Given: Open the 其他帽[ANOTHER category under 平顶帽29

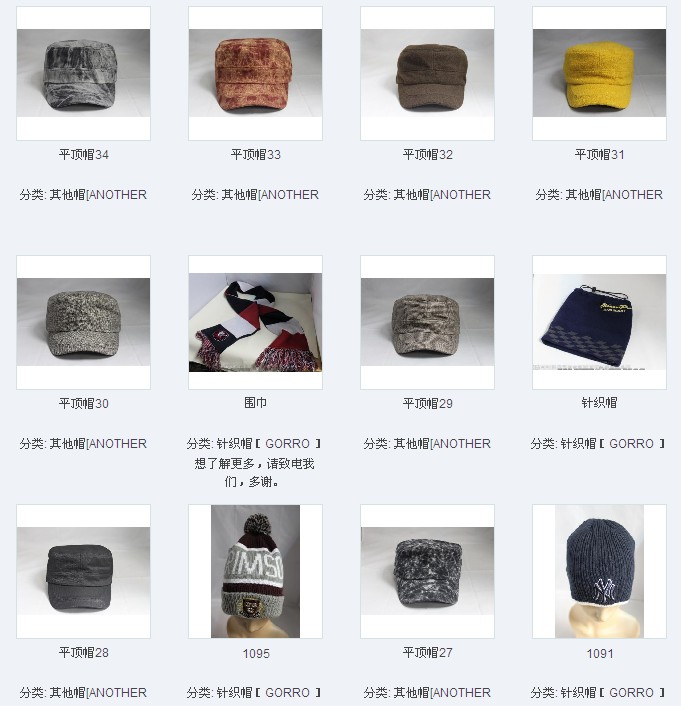Looking at the screenshot, I should [x=442, y=444].
